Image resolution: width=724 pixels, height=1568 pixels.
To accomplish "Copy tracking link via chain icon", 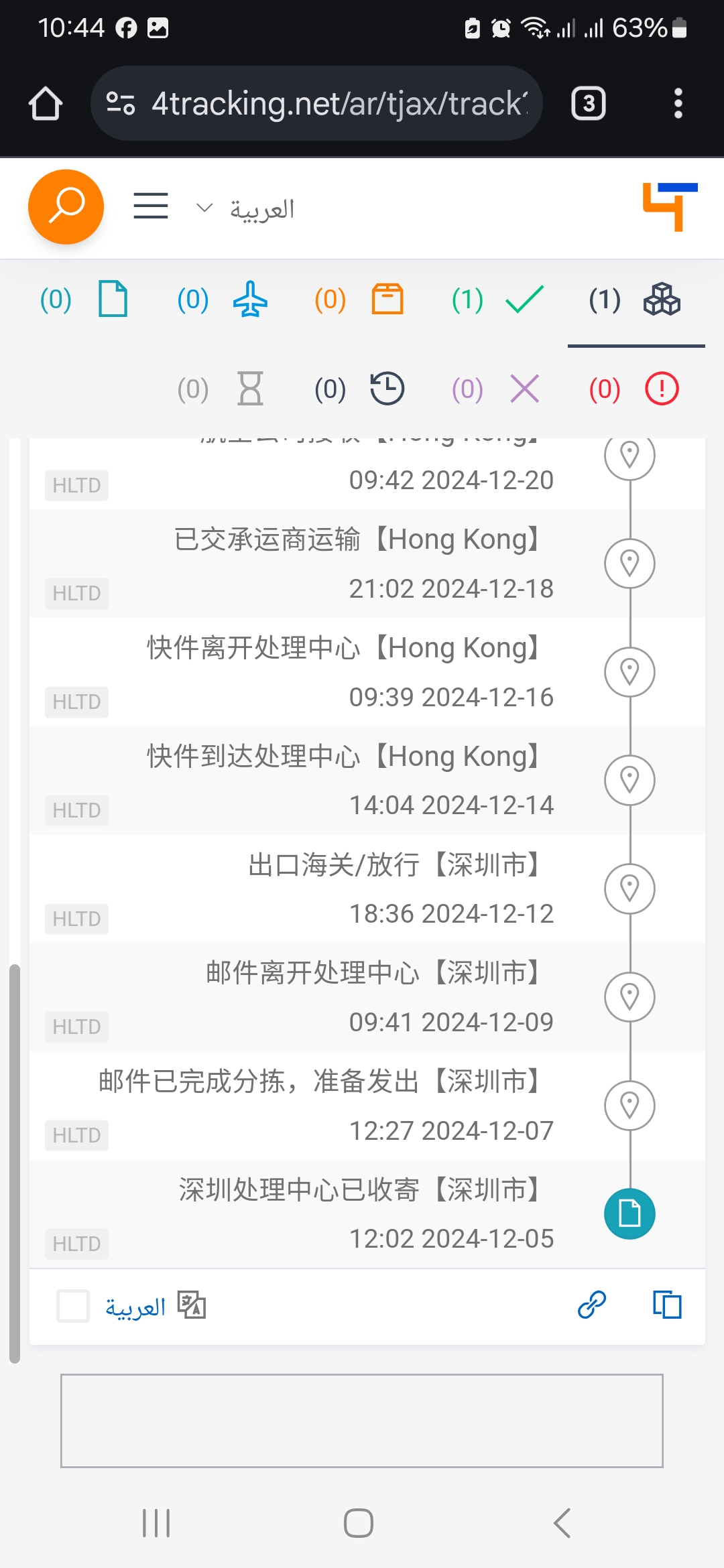I will point(592,1305).
